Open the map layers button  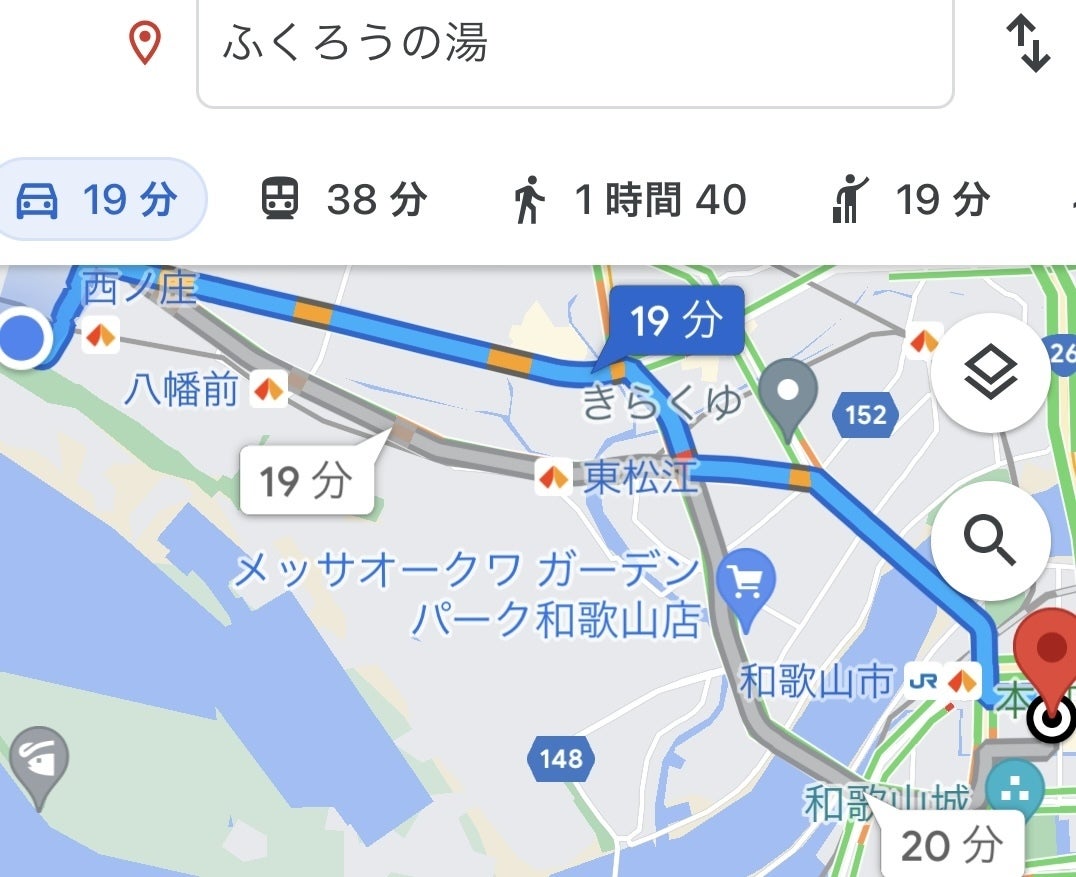pyautogui.click(x=990, y=373)
